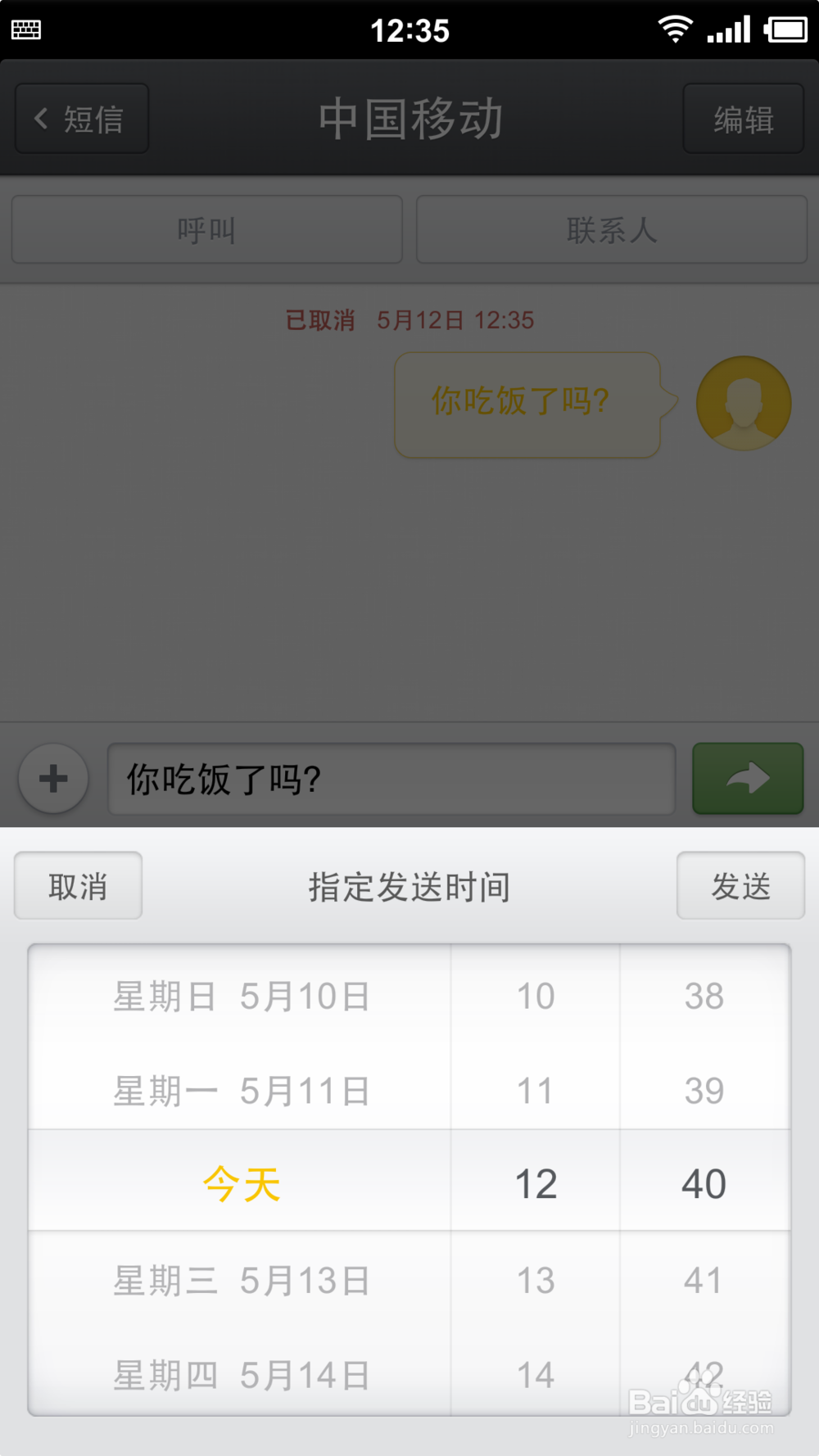Open the 联系人 contacts tab
819x1456 pixels.
click(x=611, y=230)
